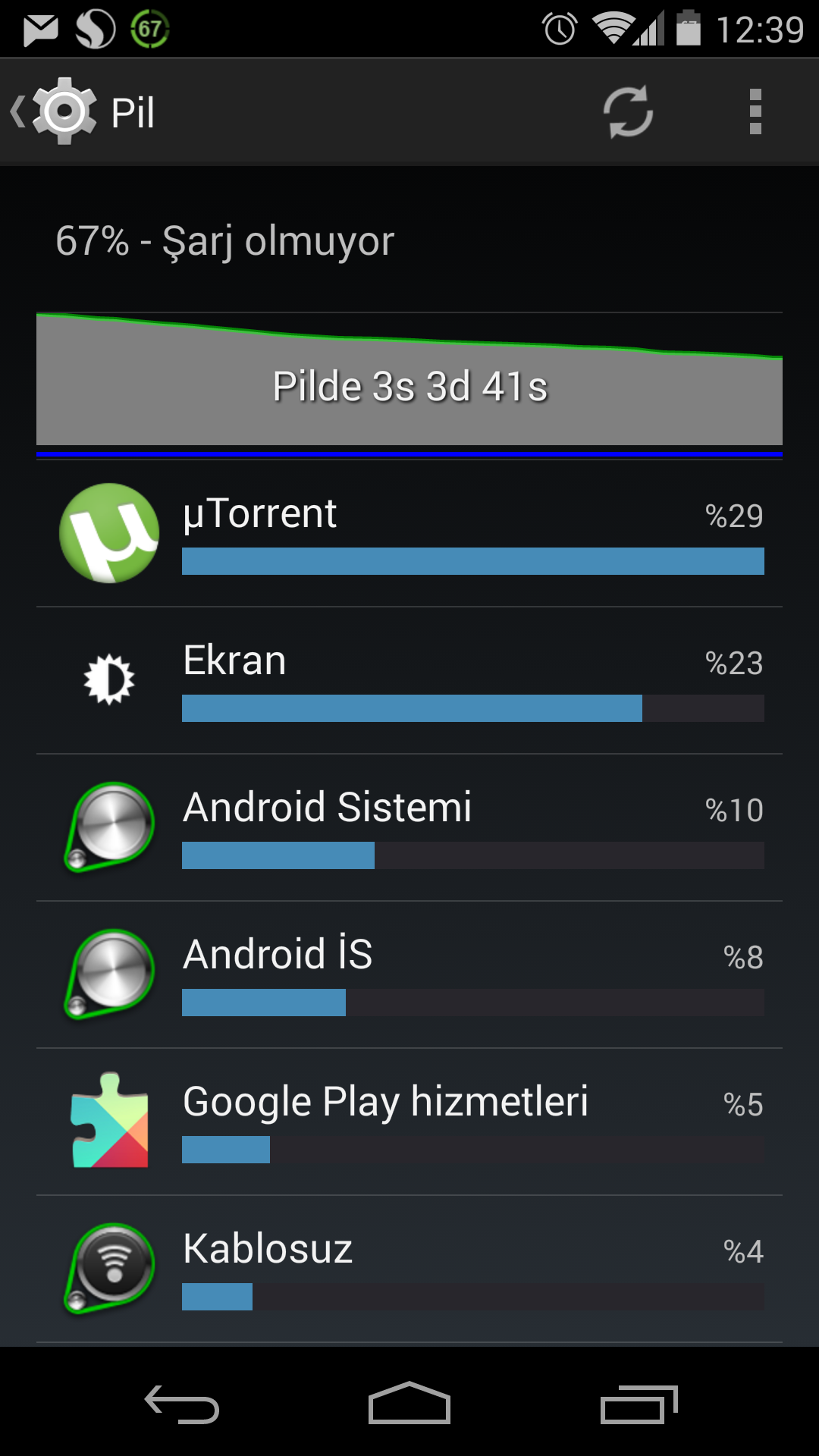The width and height of the screenshot is (819, 1456).
Task: Go to the home screen
Action: click(x=409, y=1403)
